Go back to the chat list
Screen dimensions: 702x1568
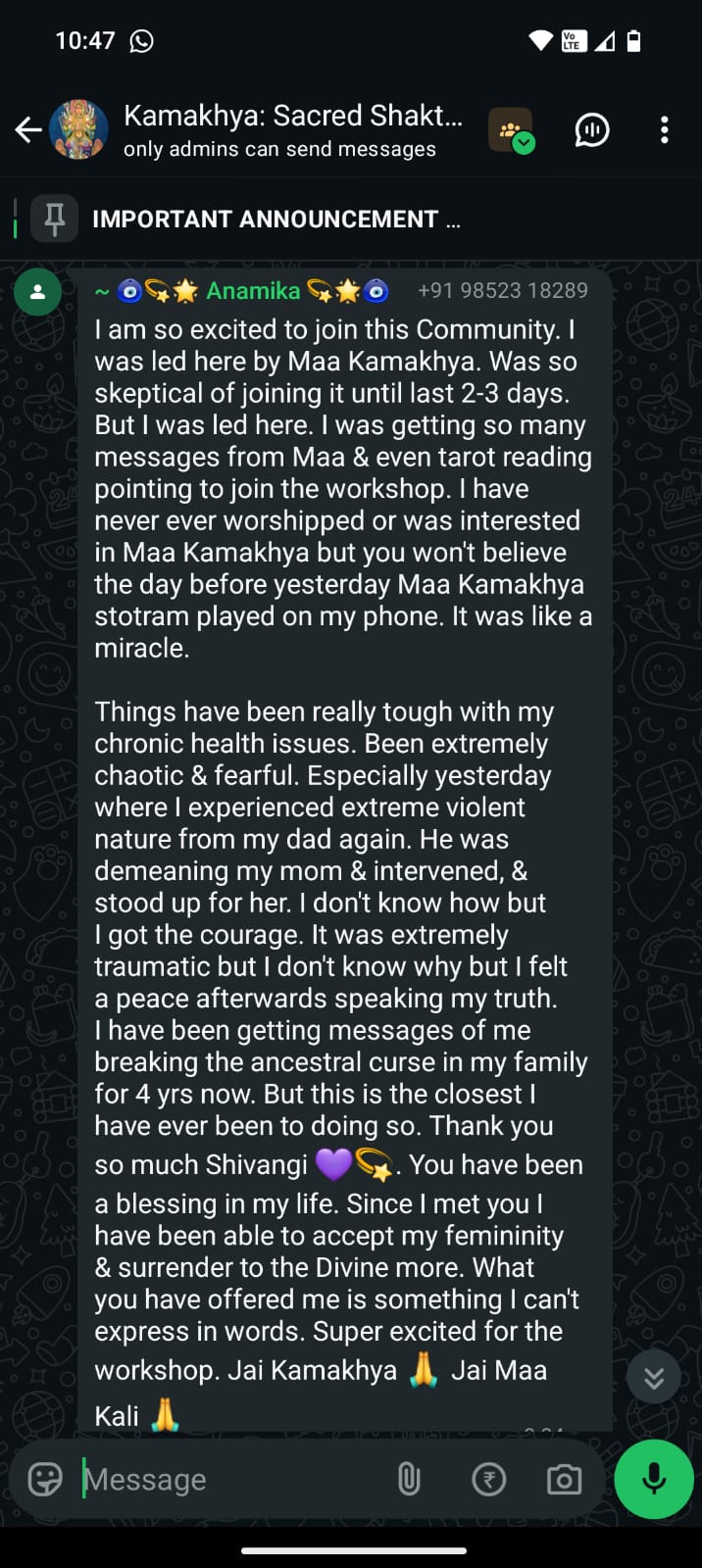coord(27,129)
